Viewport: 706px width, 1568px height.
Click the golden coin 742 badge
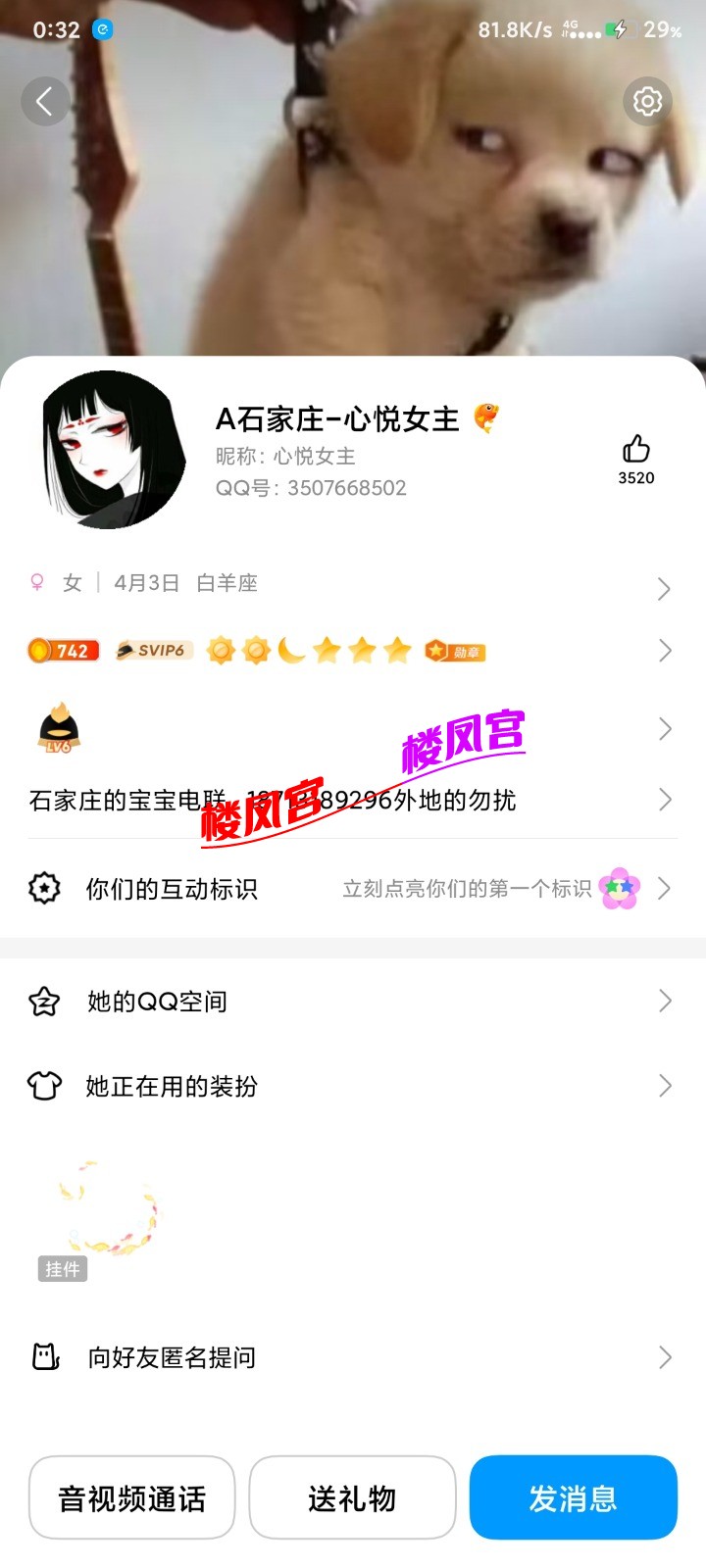(x=63, y=650)
